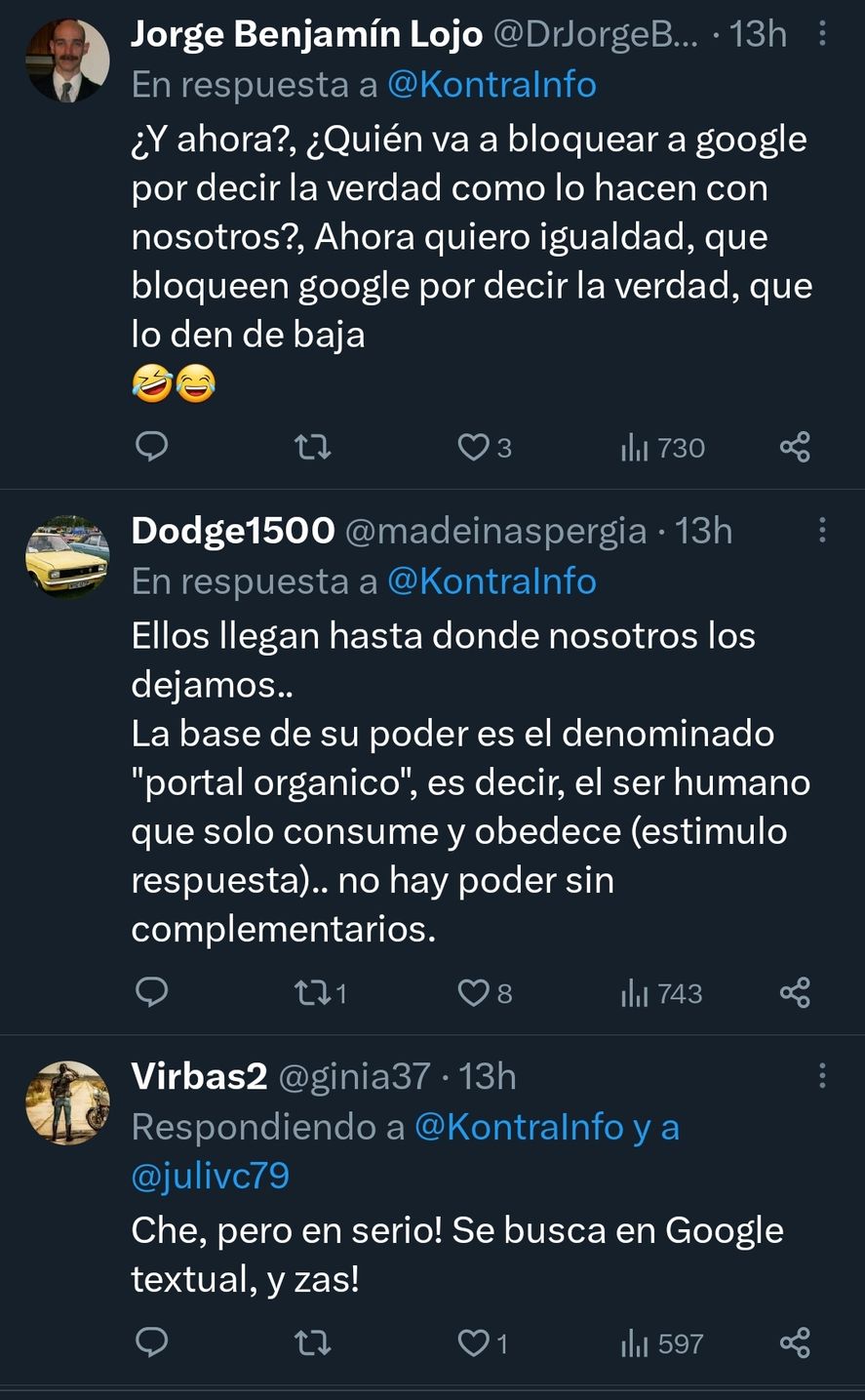Open the share icon on Jorge's tweet
This screenshot has height=1400, width=865.
tap(795, 447)
